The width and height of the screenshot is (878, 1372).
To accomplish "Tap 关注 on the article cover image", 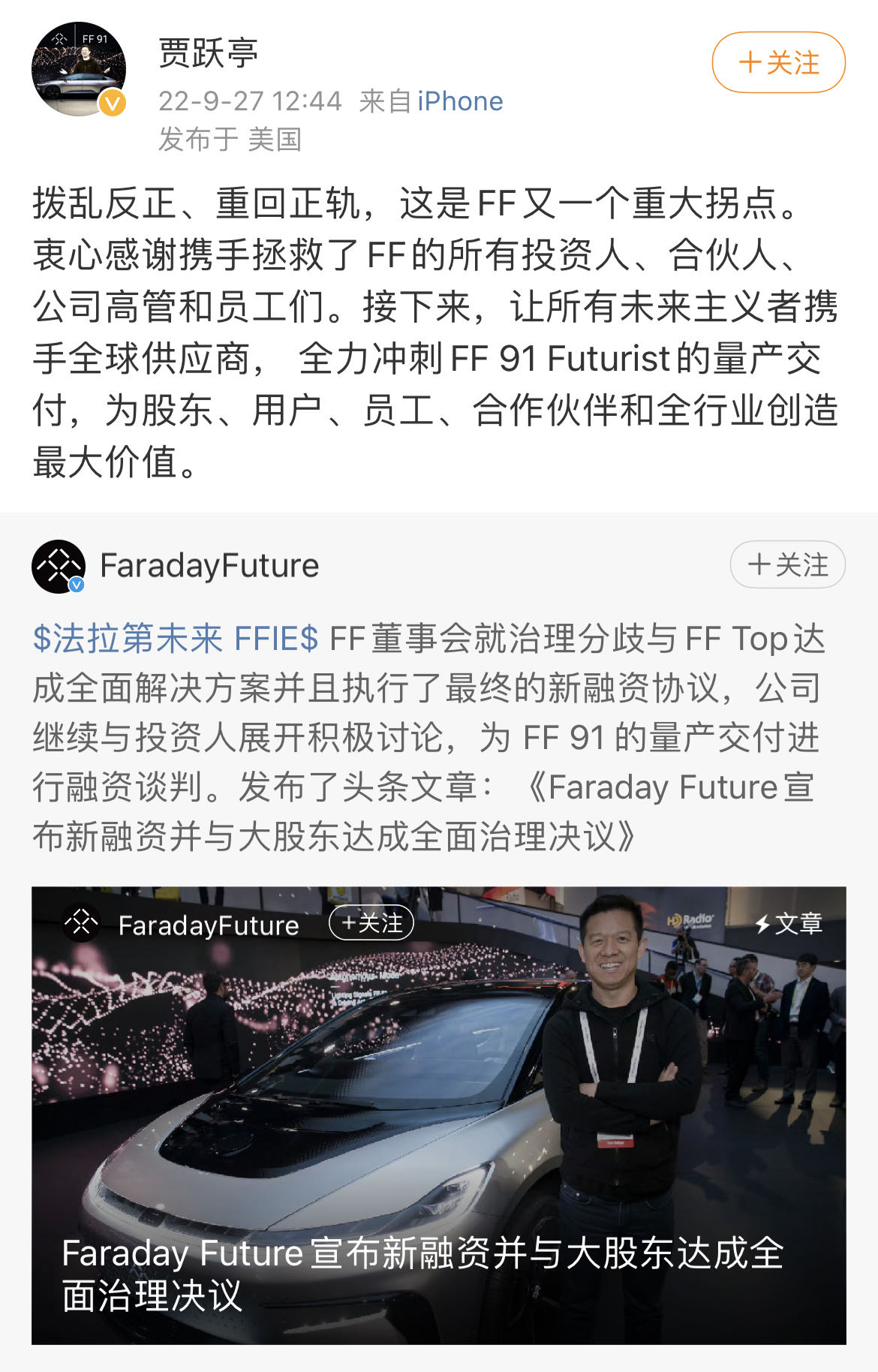I will pos(371,922).
